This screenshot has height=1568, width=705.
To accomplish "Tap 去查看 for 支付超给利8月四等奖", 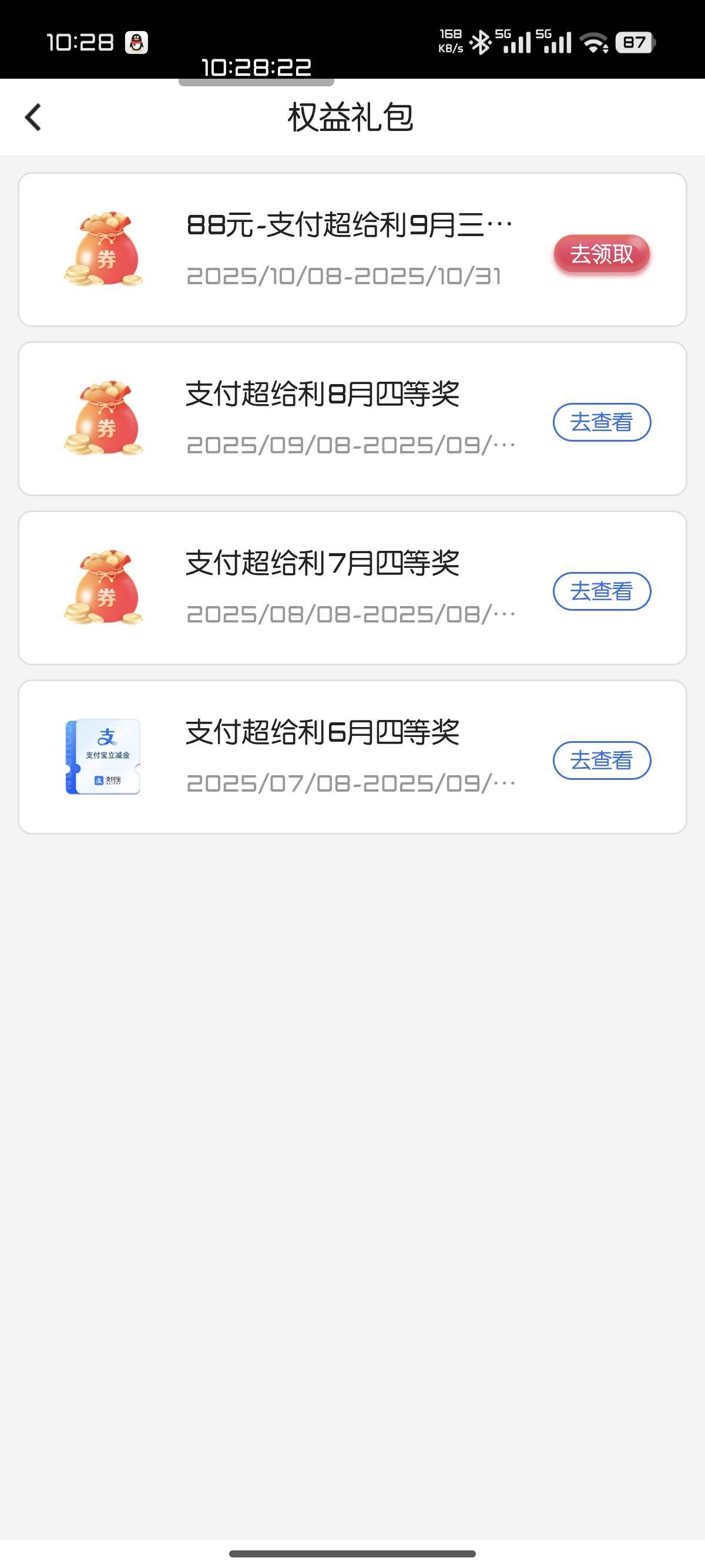I will (602, 422).
